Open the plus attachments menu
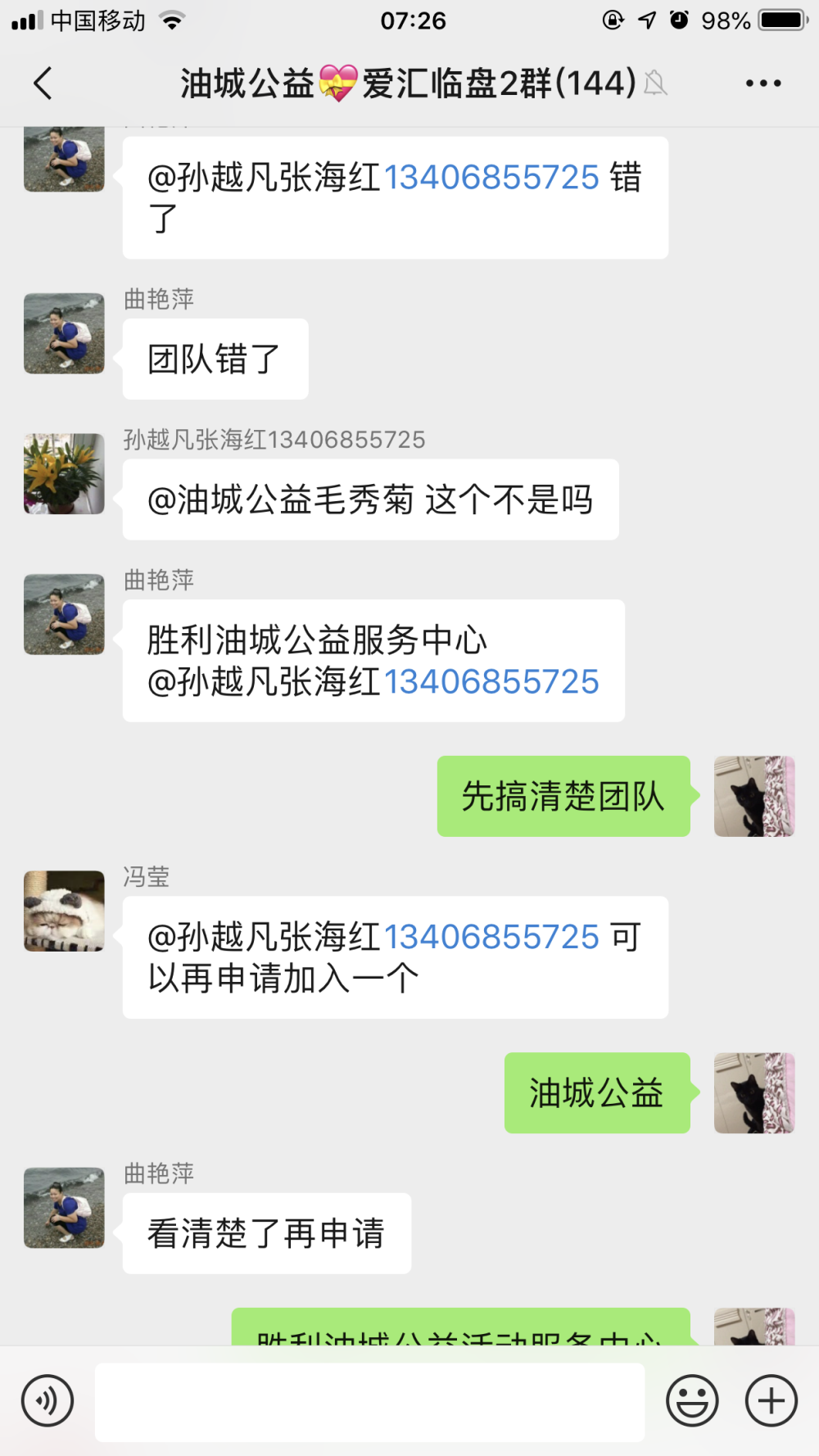The height and width of the screenshot is (1456, 819). pyautogui.click(x=771, y=1400)
